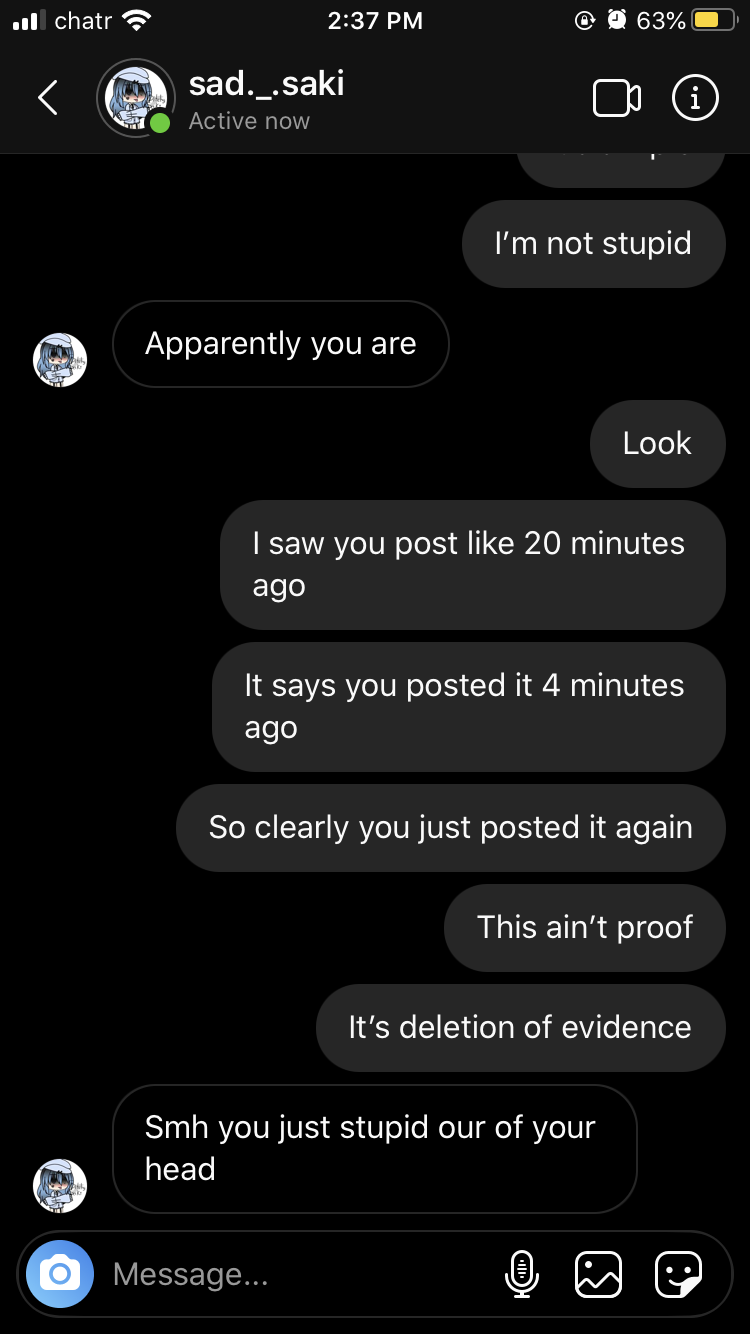This screenshot has height=1334, width=750.
Task: Open the camera from message bar
Action: coord(60,1274)
